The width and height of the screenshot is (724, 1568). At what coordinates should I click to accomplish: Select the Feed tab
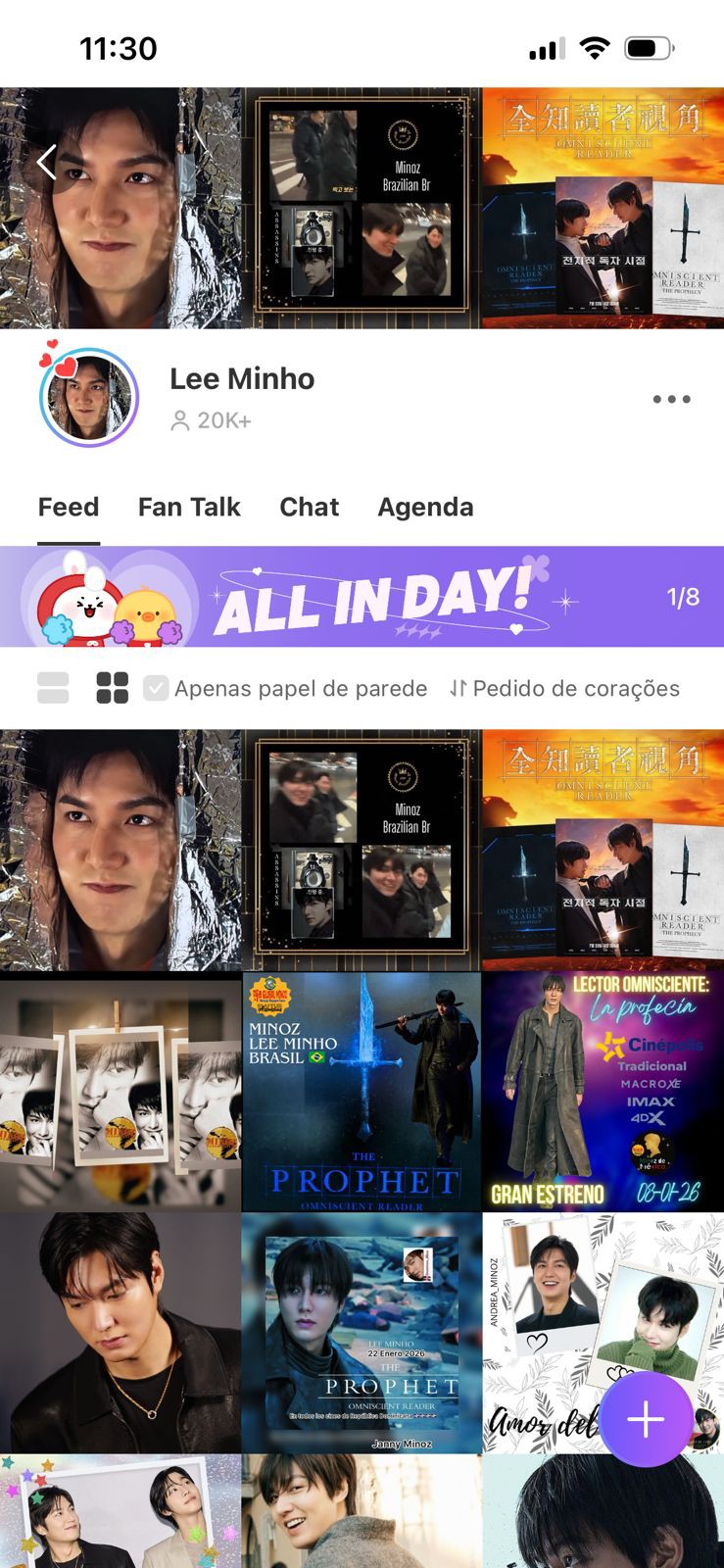(69, 507)
